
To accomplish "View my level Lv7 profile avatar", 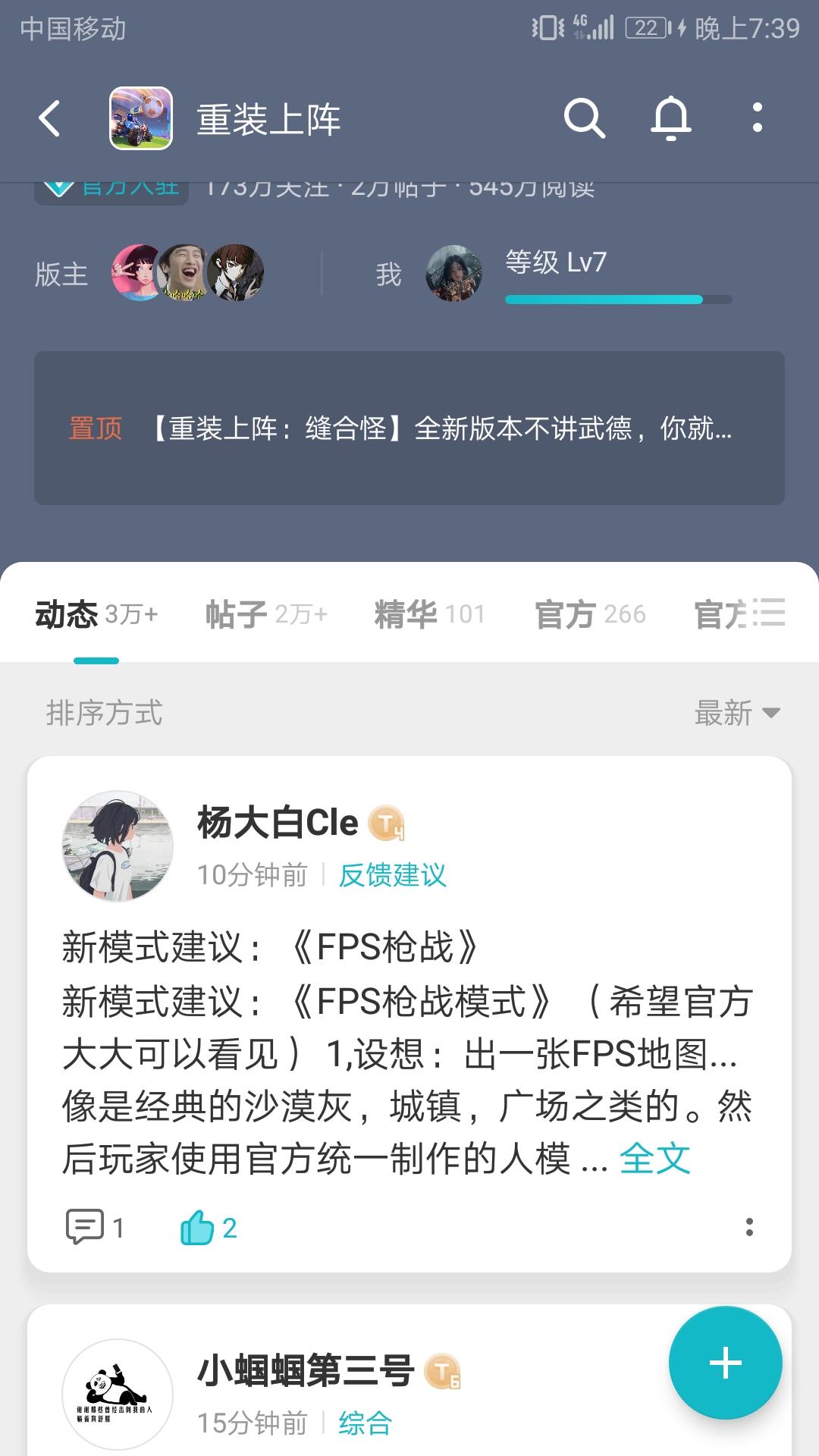I will pos(454,273).
